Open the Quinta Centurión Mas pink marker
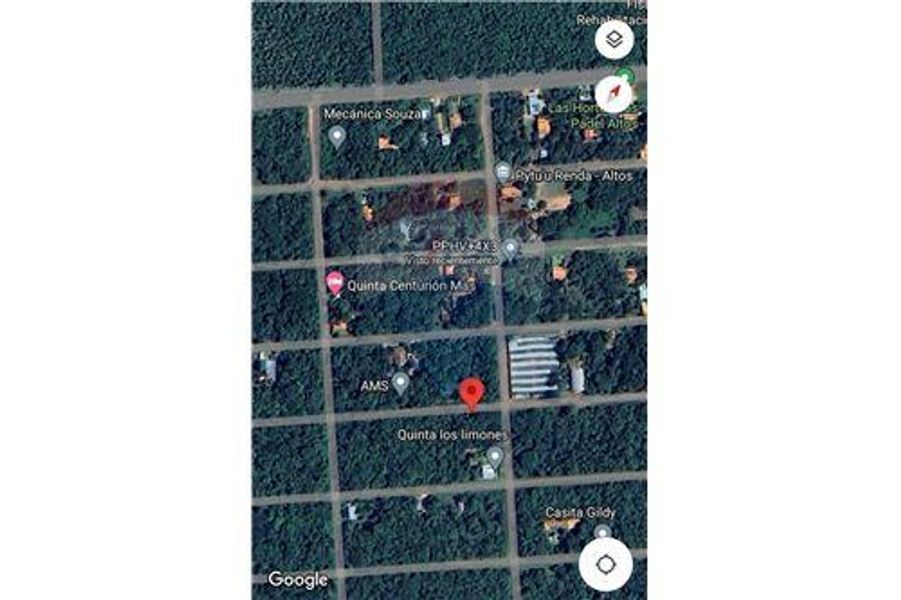This screenshot has height=600, width=901. (x=335, y=283)
